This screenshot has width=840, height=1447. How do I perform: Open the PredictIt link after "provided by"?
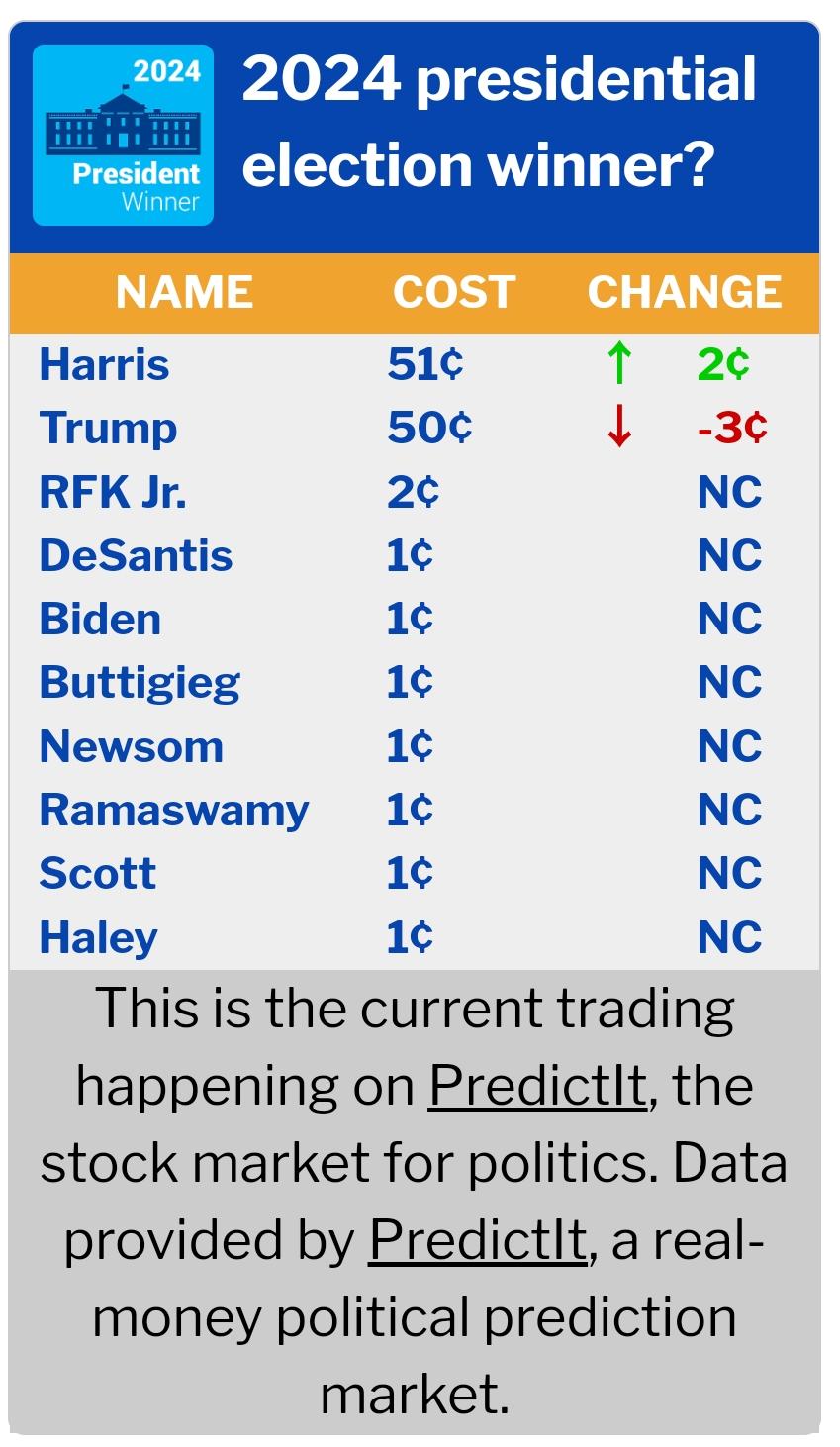[478, 1240]
